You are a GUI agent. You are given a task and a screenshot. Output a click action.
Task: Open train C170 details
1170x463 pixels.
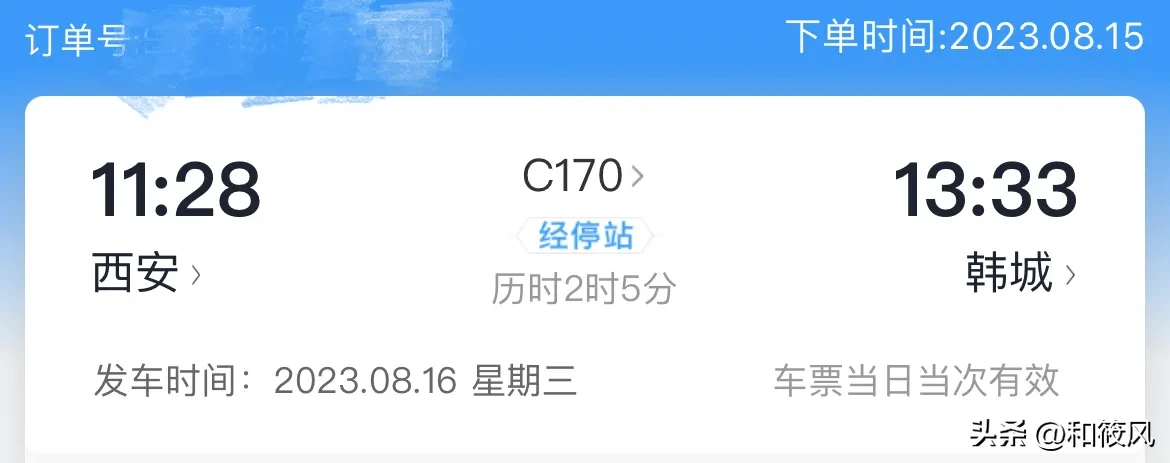point(583,178)
